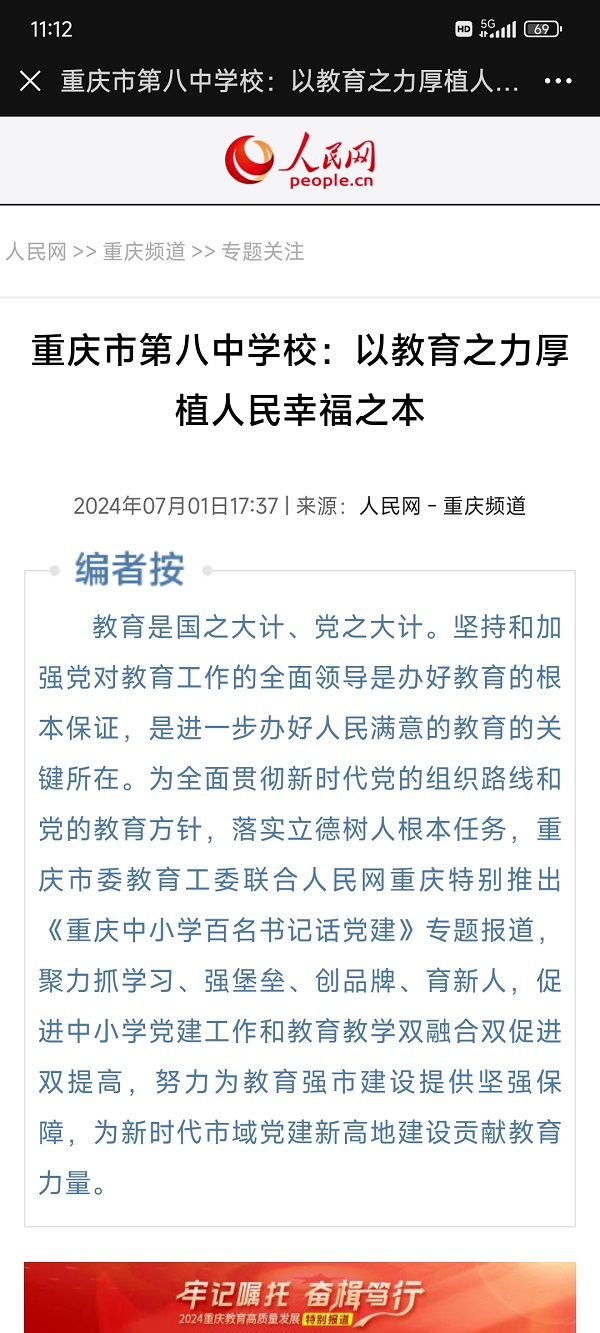Close the in-app browser page
600x1333 pixels.
(x=30, y=81)
